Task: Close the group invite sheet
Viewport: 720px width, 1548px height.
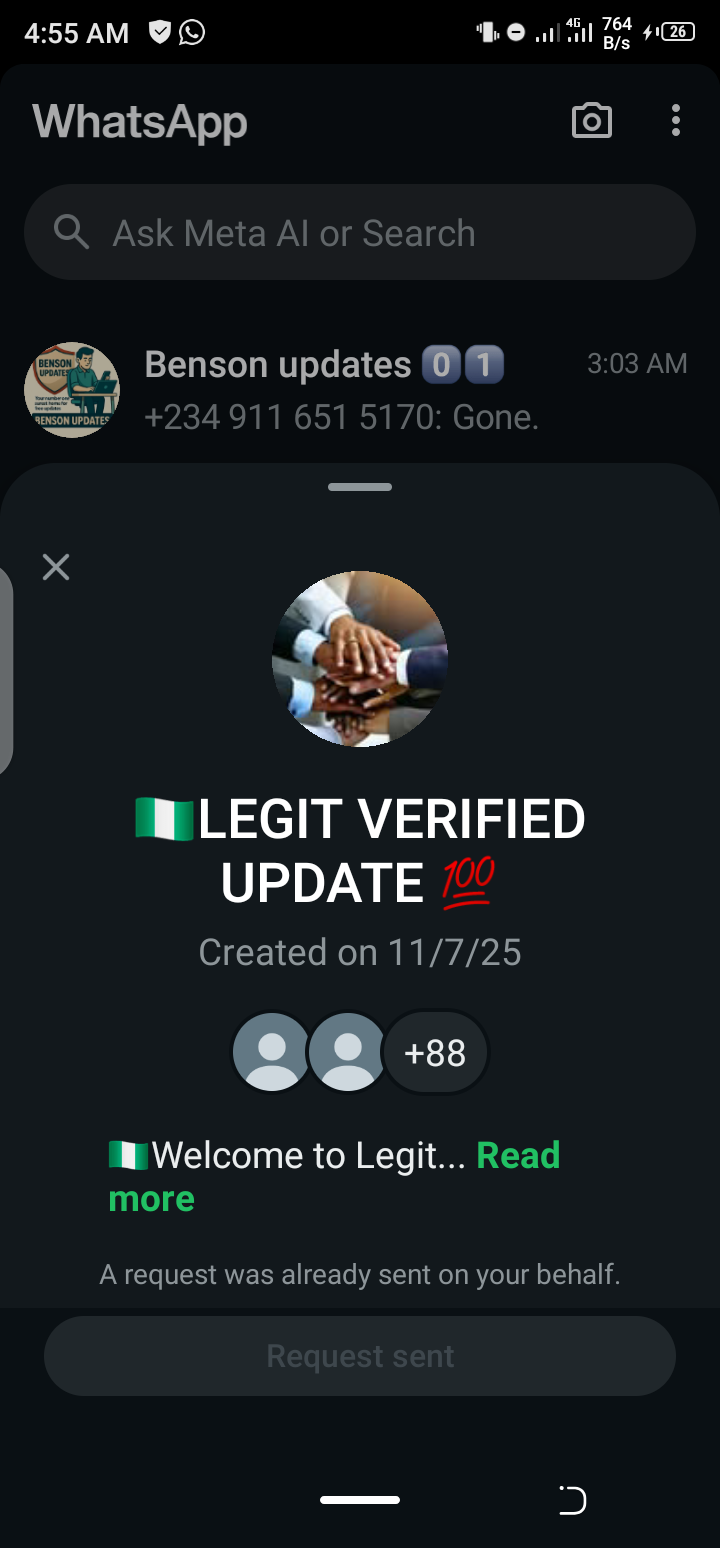Action: click(x=56, y=568)
